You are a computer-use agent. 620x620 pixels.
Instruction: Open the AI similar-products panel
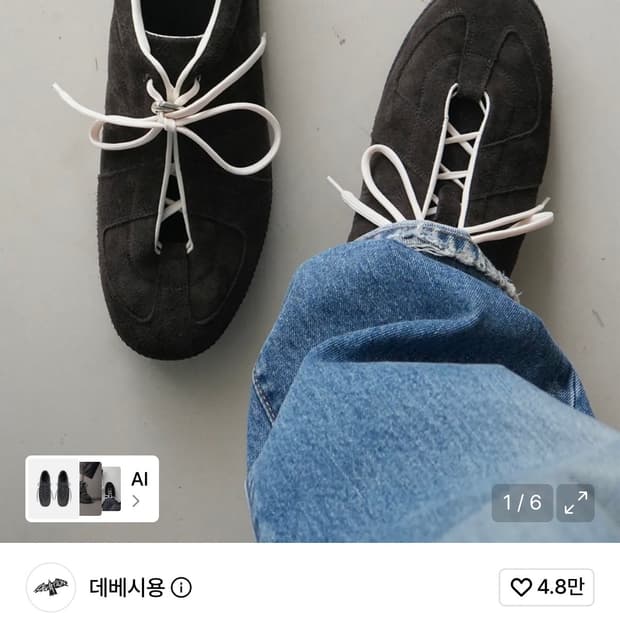click(x=92, y=489)
